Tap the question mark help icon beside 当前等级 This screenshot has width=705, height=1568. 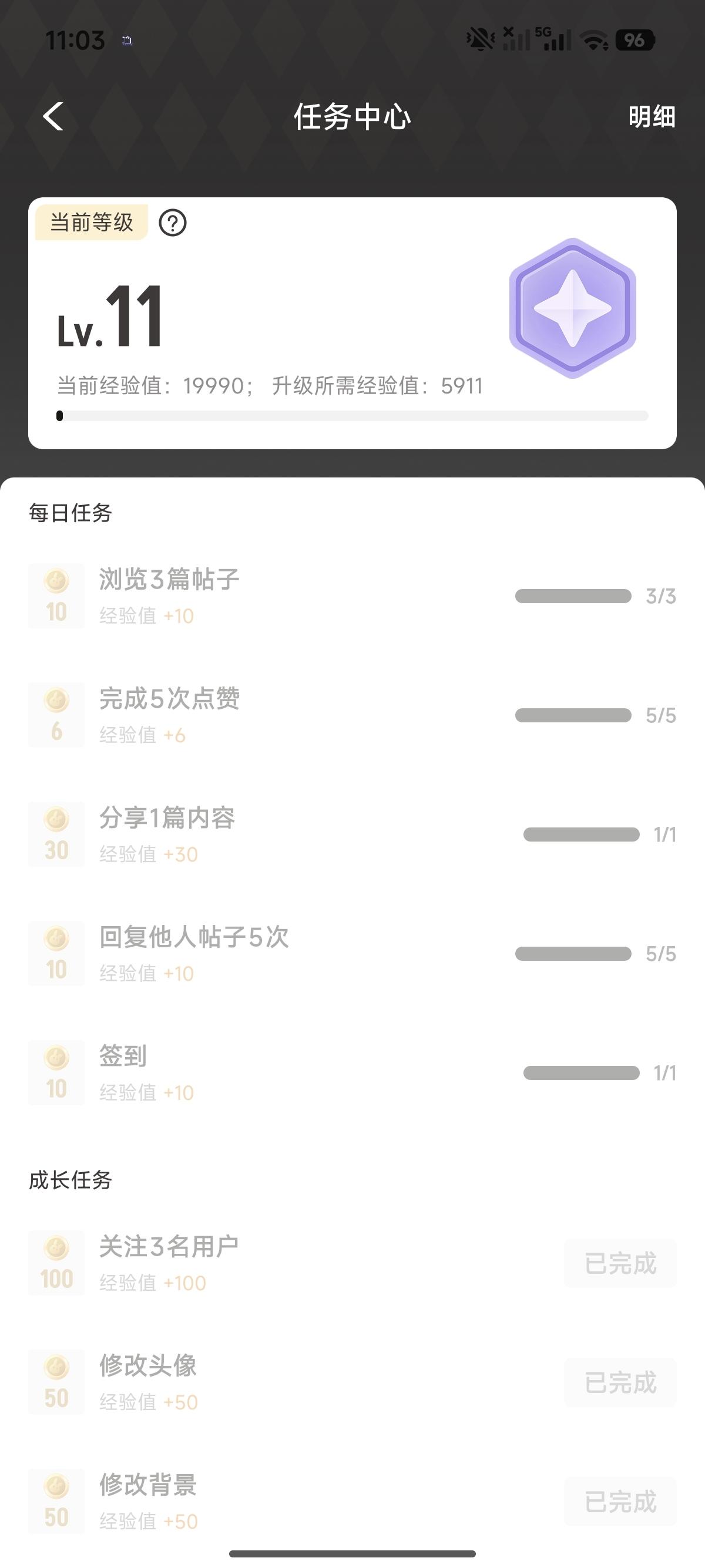click(172, 223)
